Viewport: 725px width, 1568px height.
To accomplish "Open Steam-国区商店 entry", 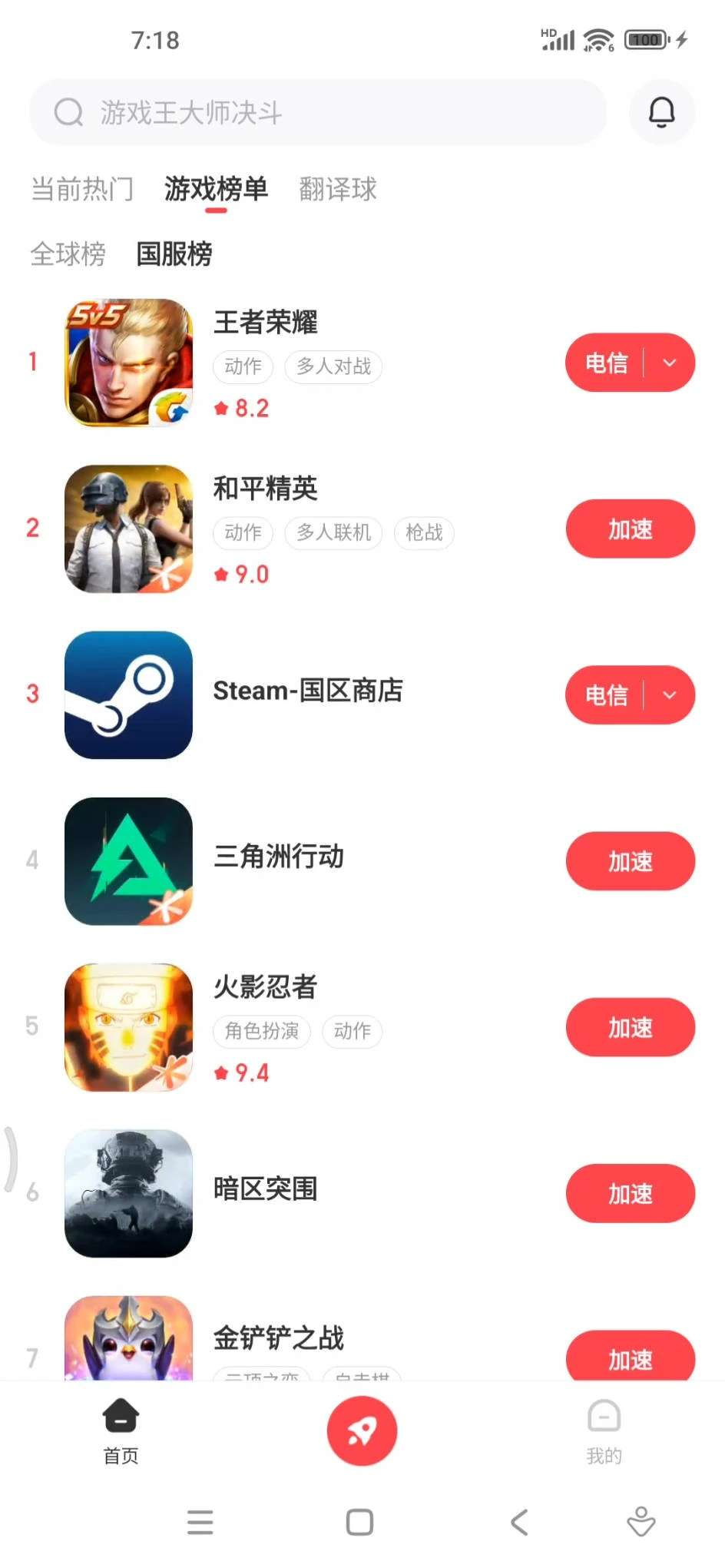I will 307,691.
